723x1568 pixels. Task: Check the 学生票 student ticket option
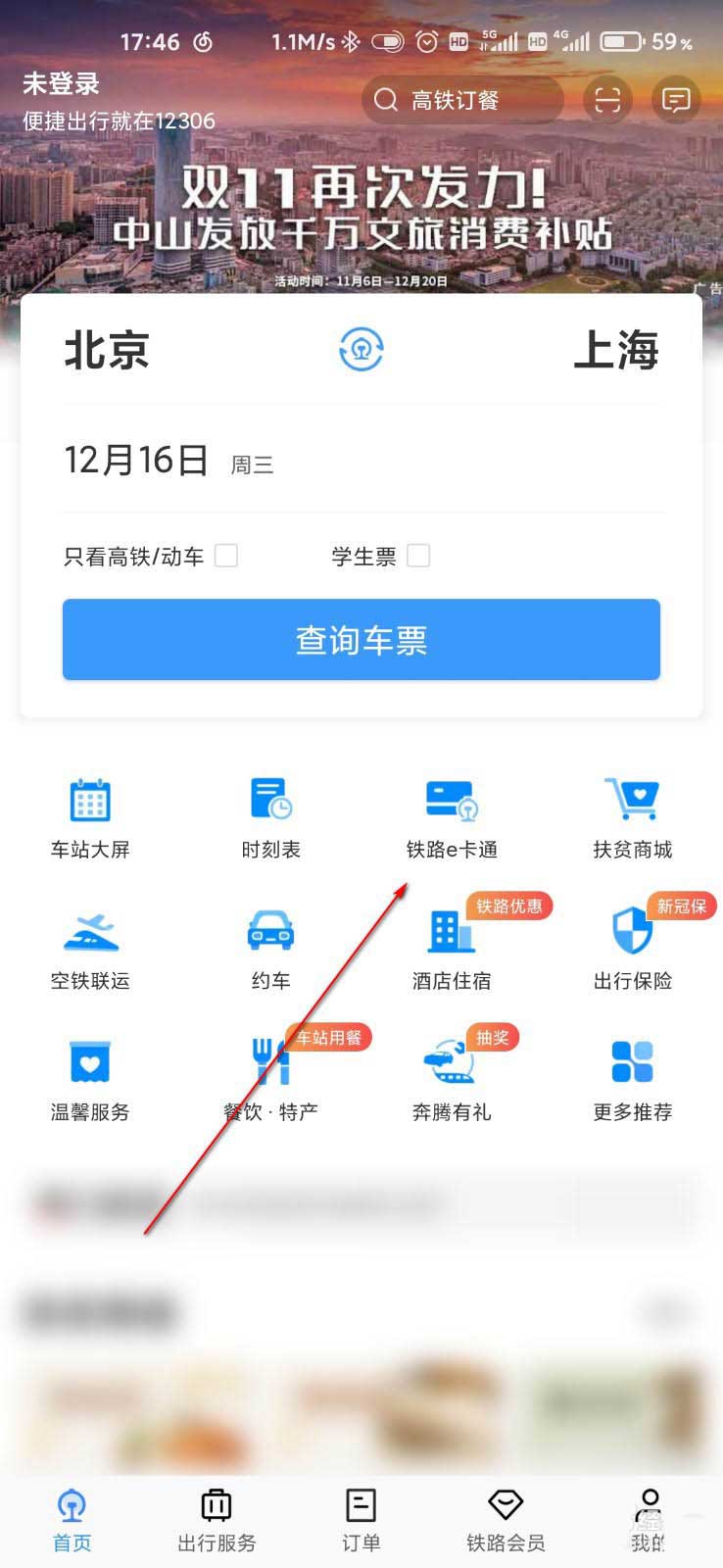click(x=418, y=555)
